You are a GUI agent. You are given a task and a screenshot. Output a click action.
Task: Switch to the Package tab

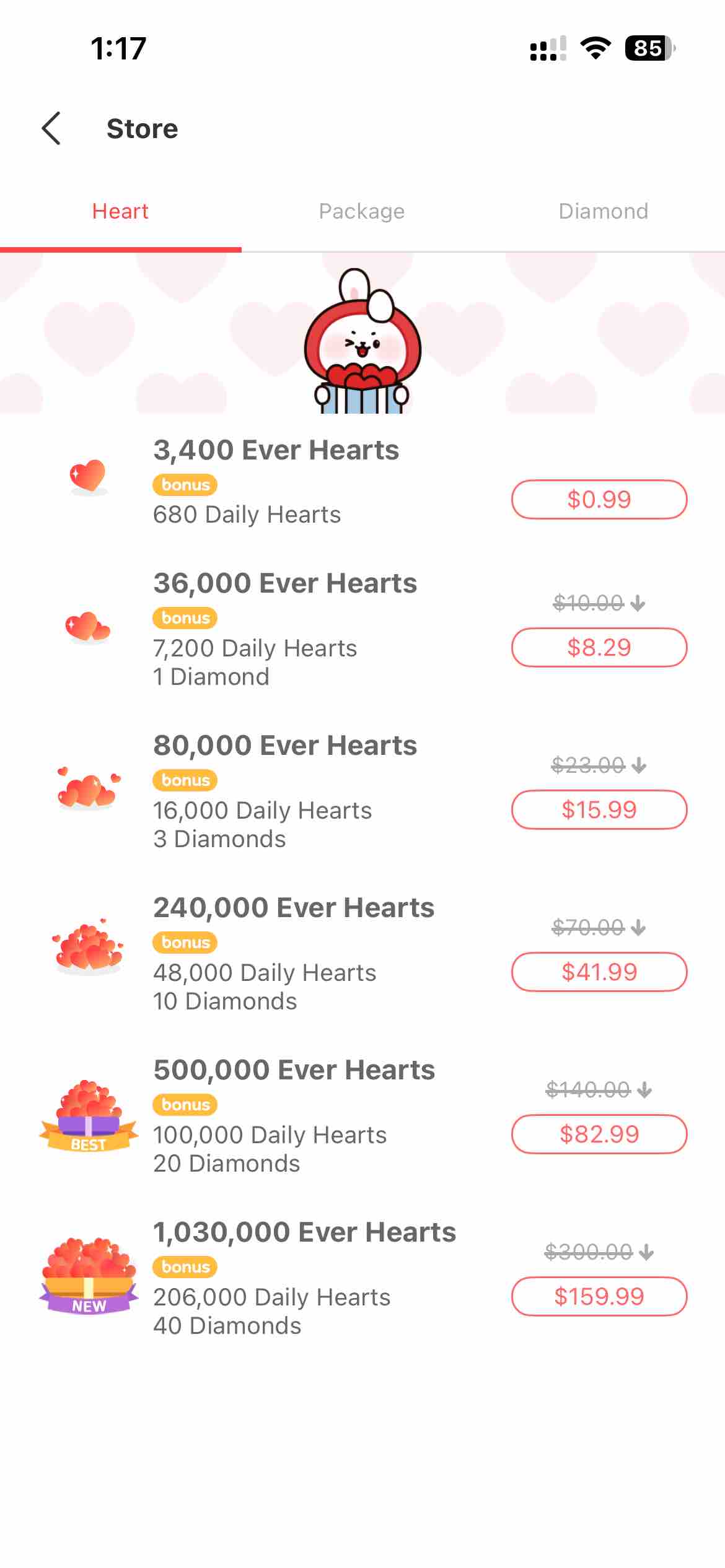click(361, 211)
